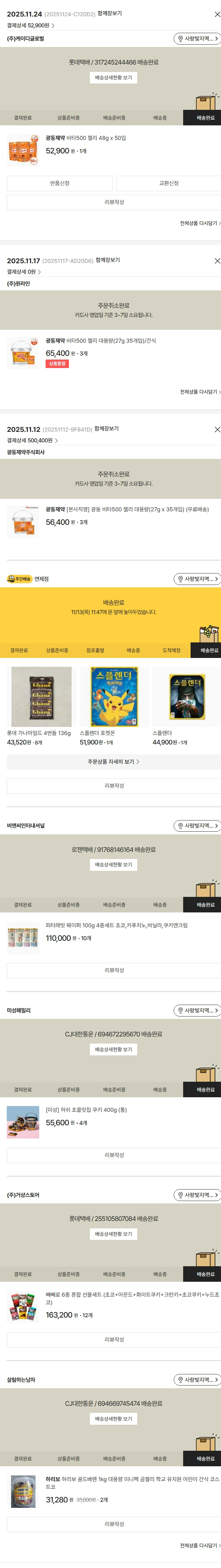Open 결제상세 0원 payment details
This screenshot has height=1568, width=221.
pyautogui.click(x=24, y=272)
